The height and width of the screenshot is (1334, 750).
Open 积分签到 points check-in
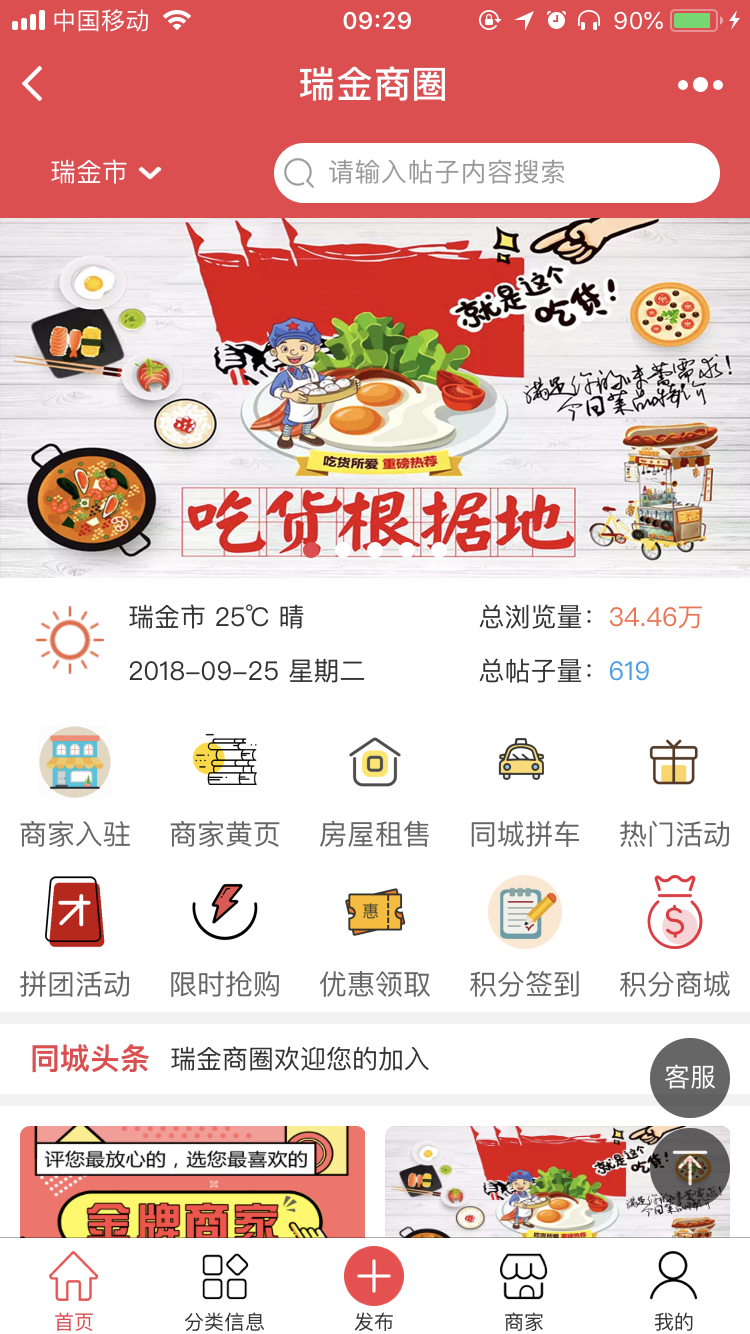525,937
